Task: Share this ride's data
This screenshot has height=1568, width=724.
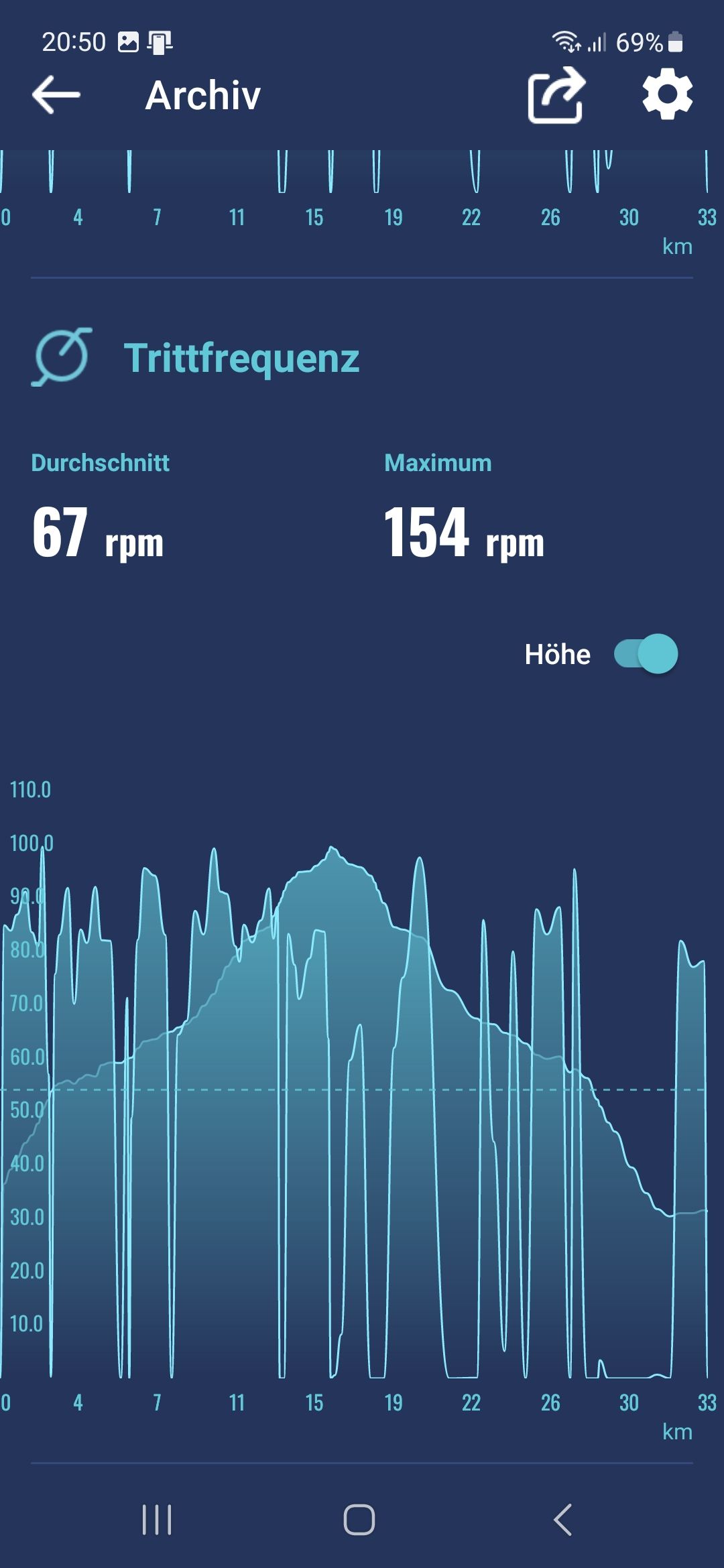Action: (556, 94)
